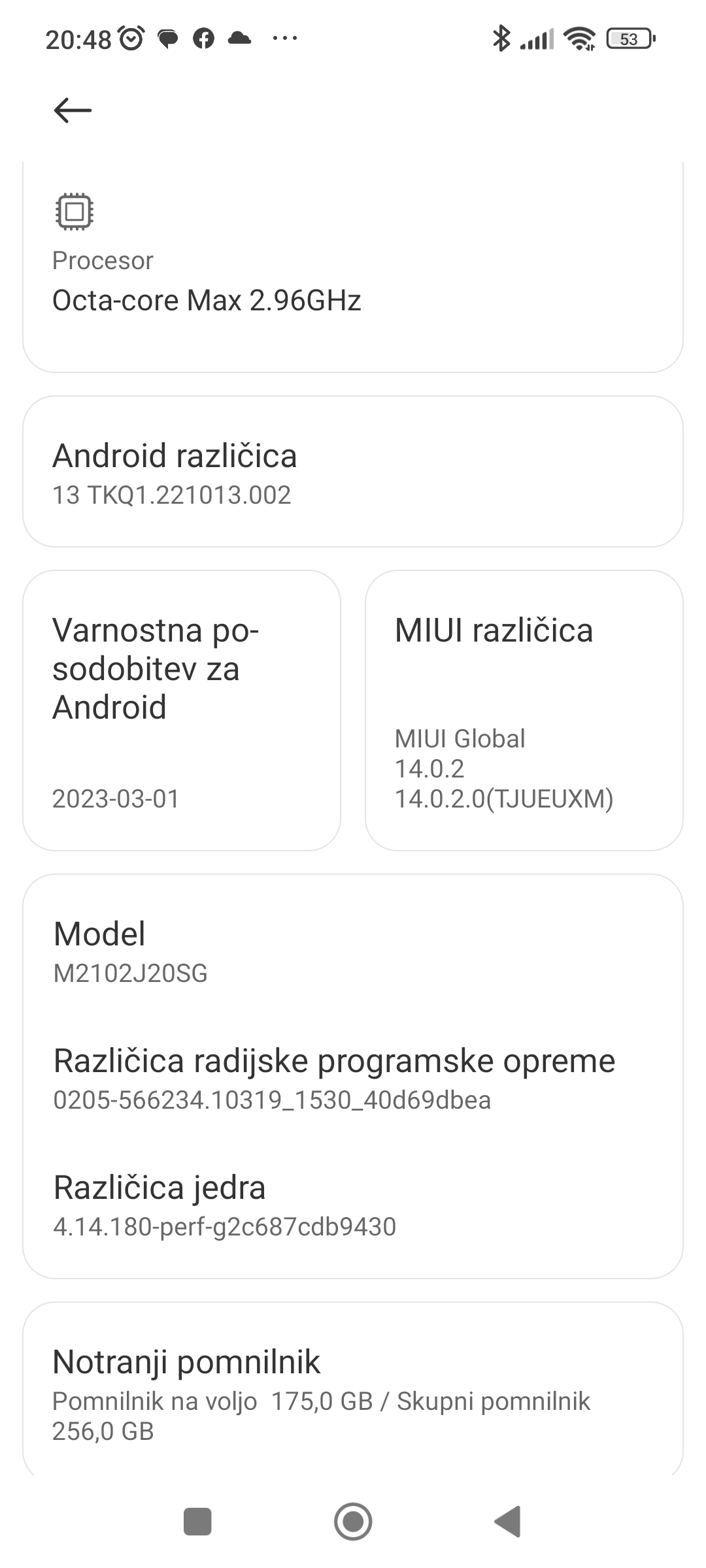This screenshot has width=706, height=1568.
Task: Tap the Procesor info card
Action: pyautogui.click(x=353, y=268)
